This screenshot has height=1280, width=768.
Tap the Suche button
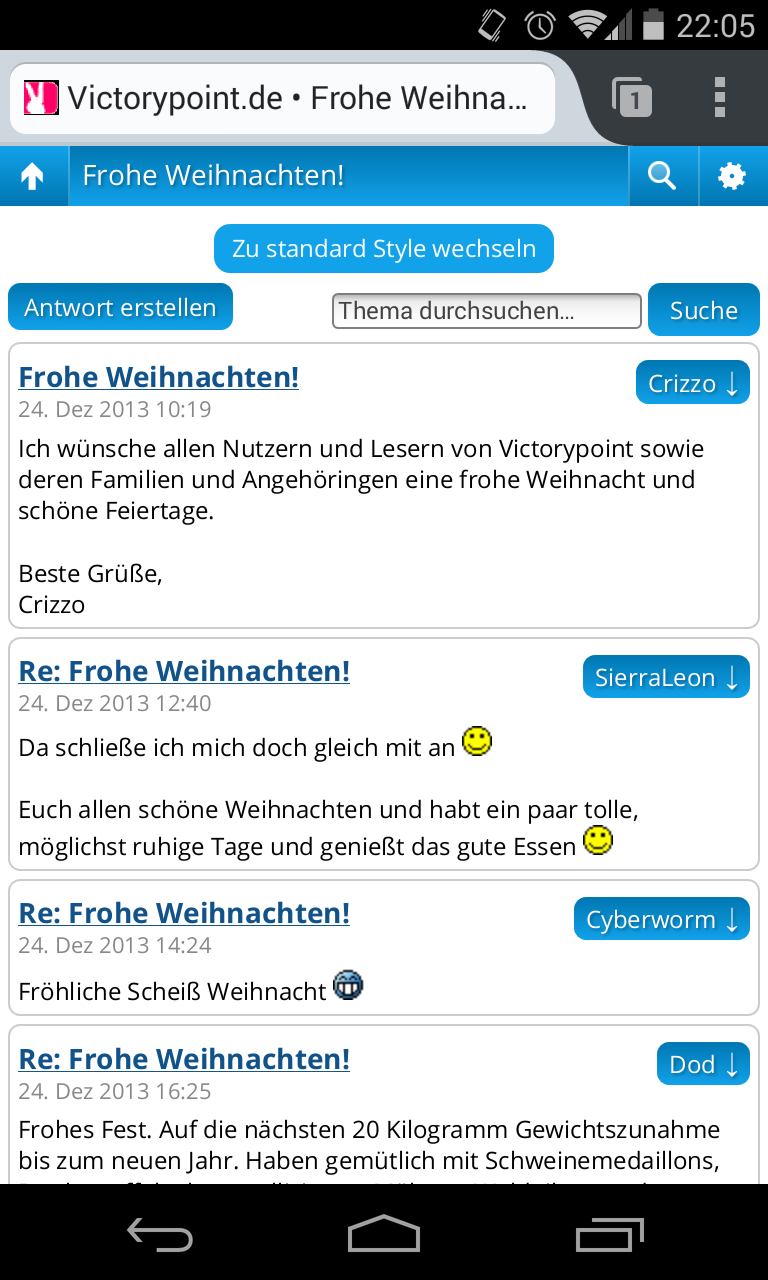(x=703, y=311)
